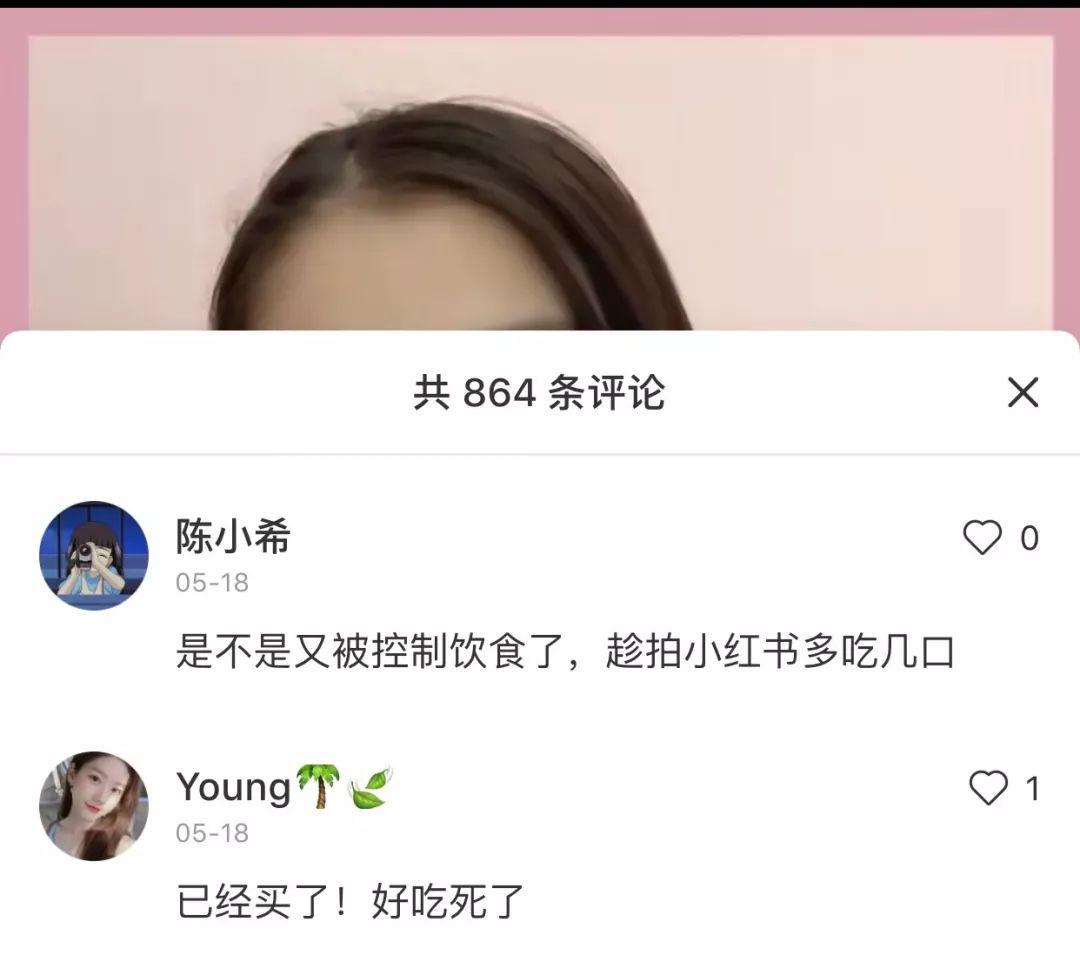Like Young's comment
The image size is (1080, 962).
tap(988, 789)
